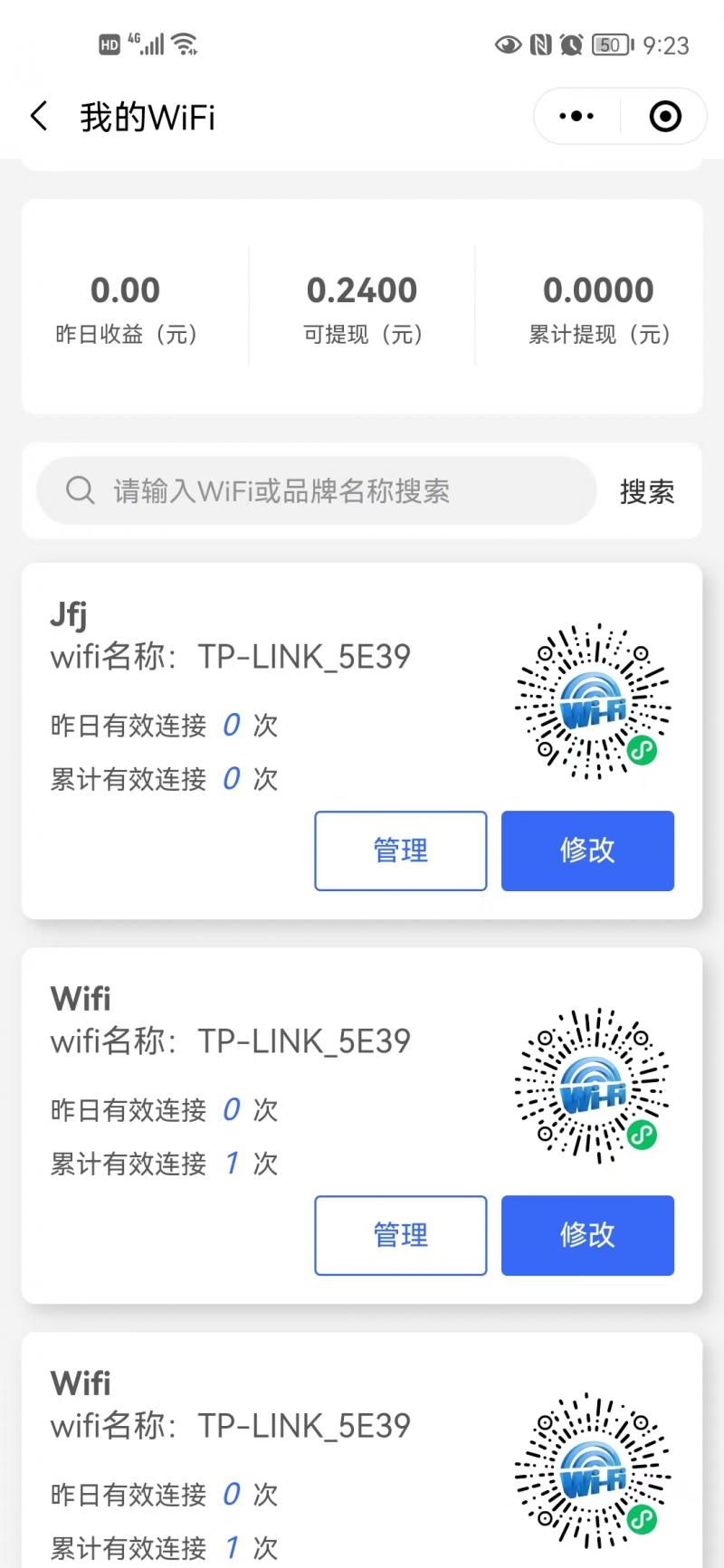
Task: Close the mini program via circle icon
Action: tap(665, 117)
